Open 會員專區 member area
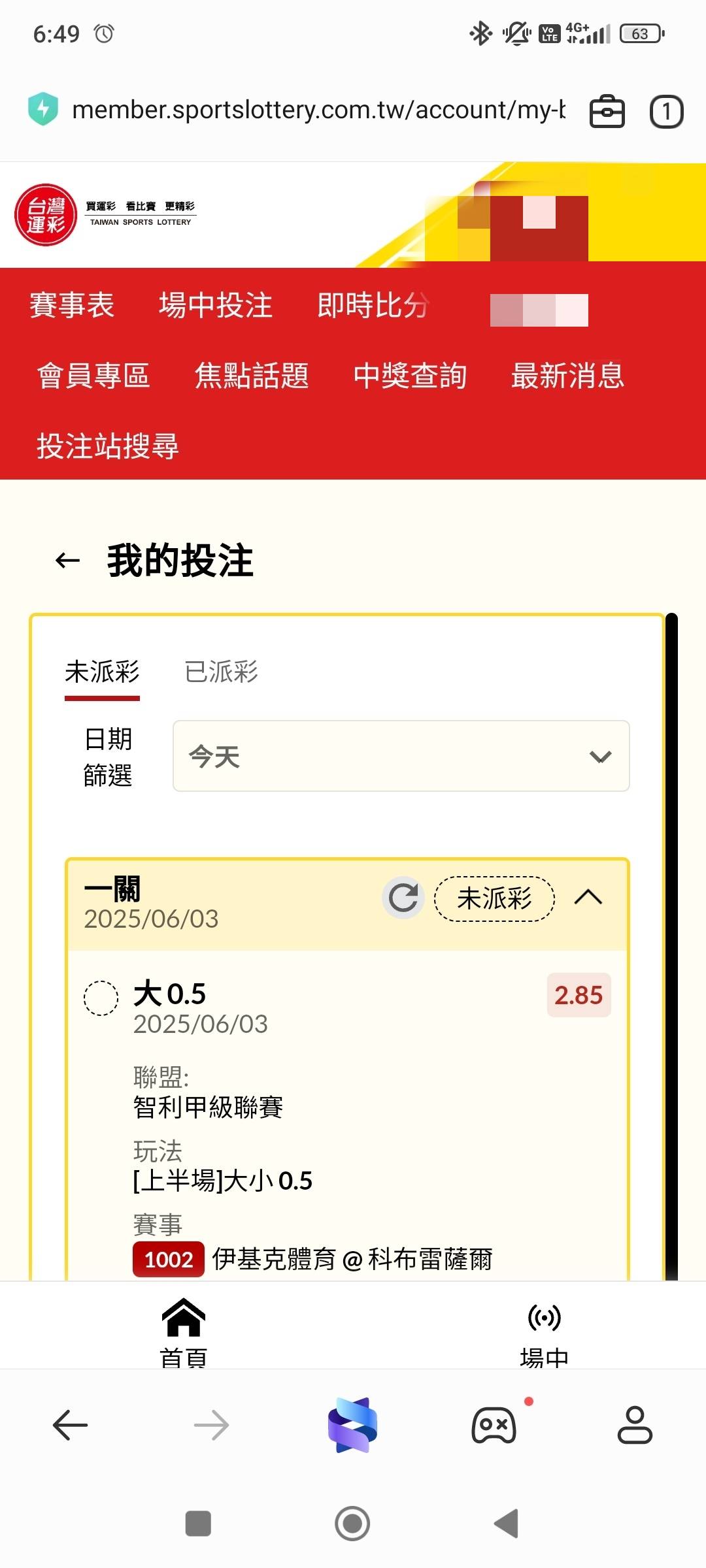 [93, 376]
